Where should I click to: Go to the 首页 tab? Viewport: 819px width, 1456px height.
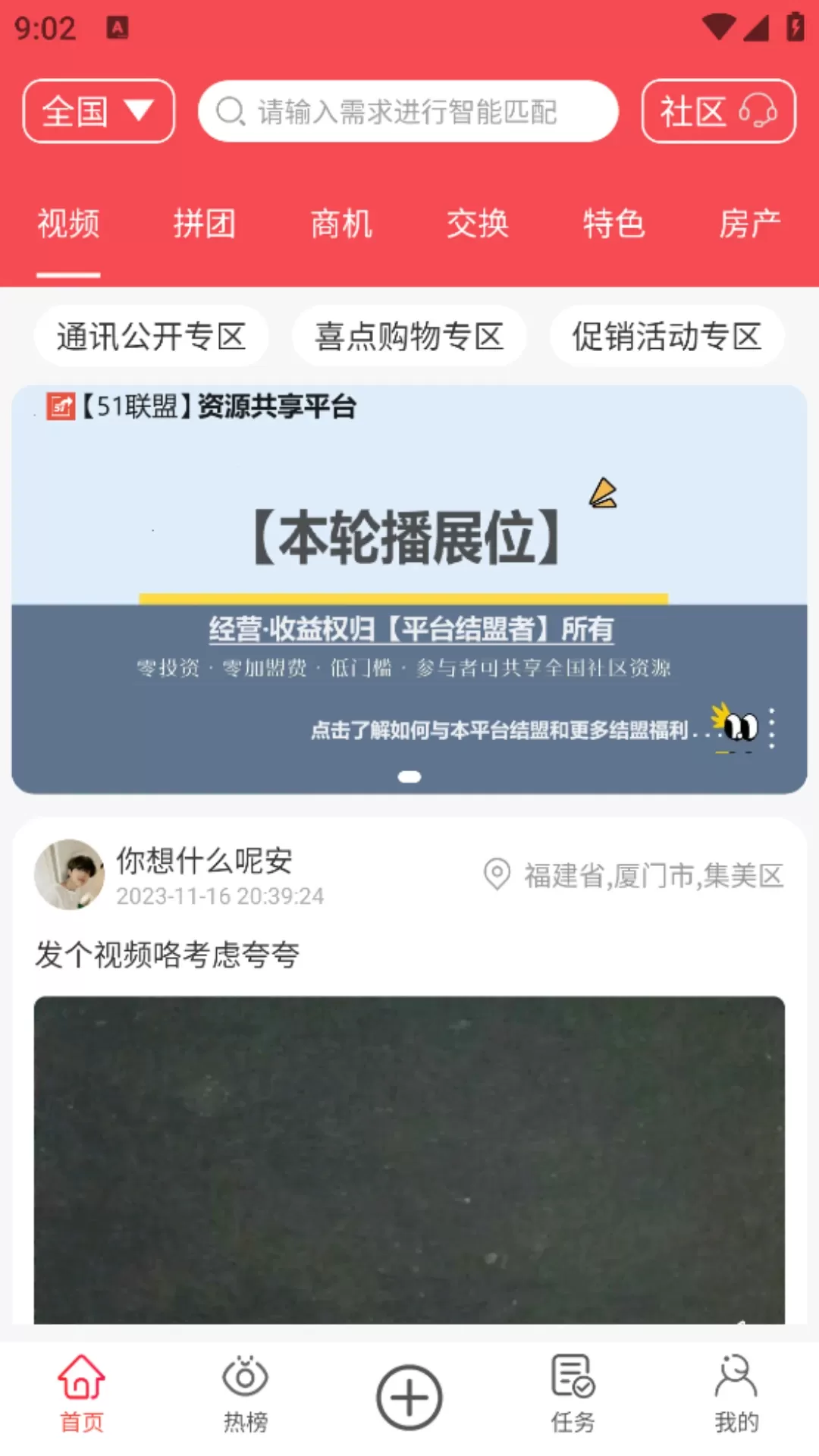click(82, 1394)
